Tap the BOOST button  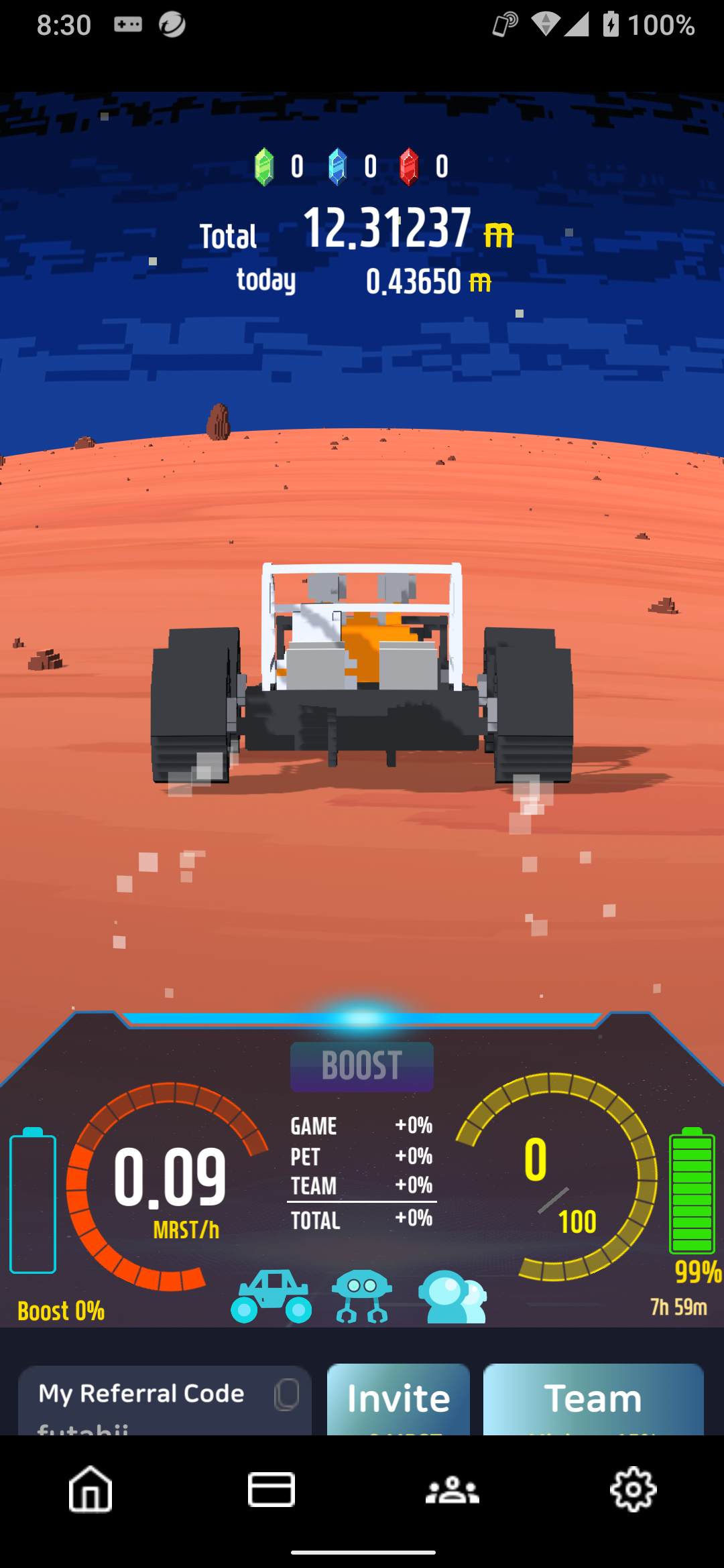[362, 1065]
